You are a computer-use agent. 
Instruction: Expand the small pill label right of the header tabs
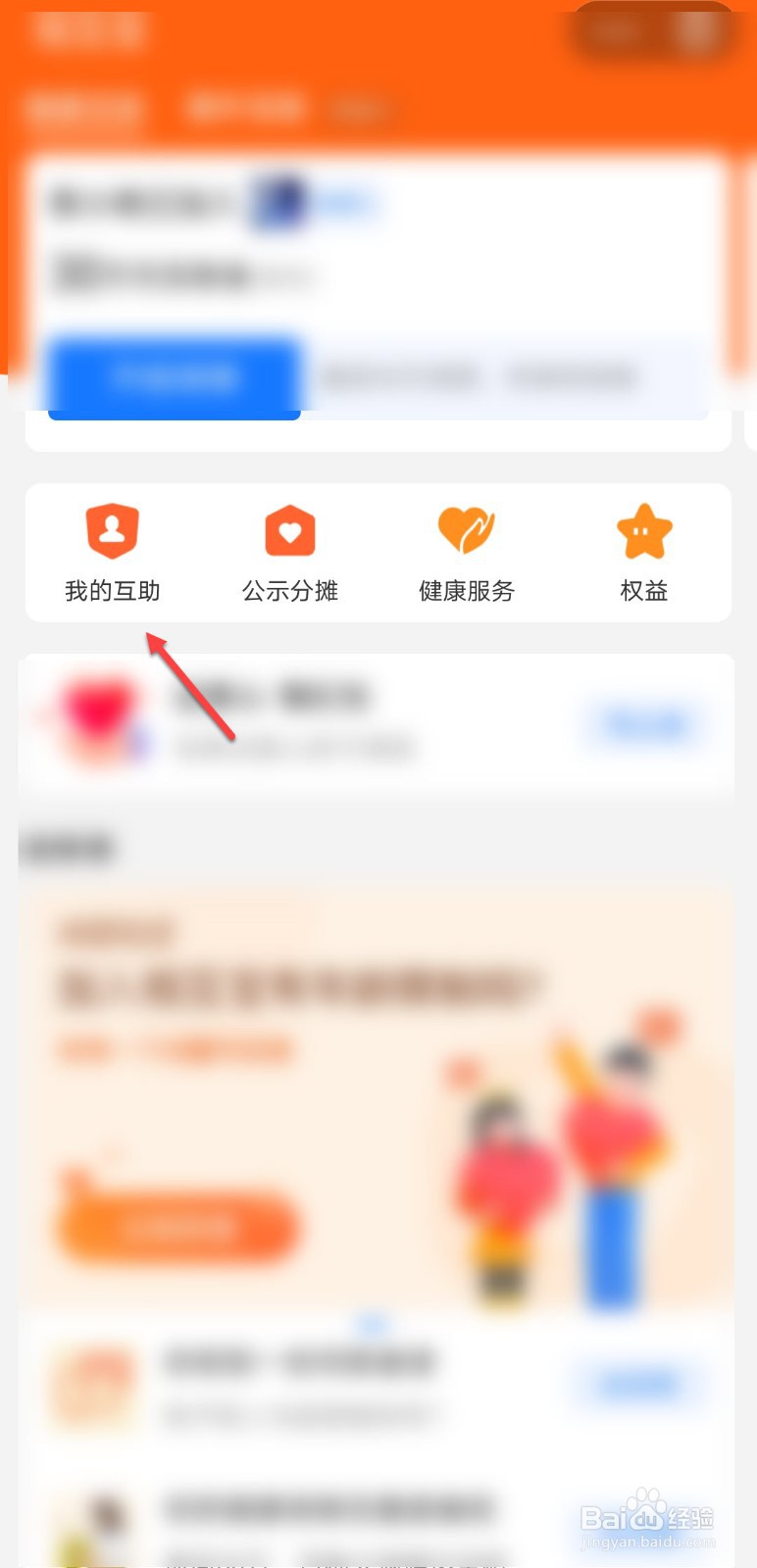[x=363, y=110]
